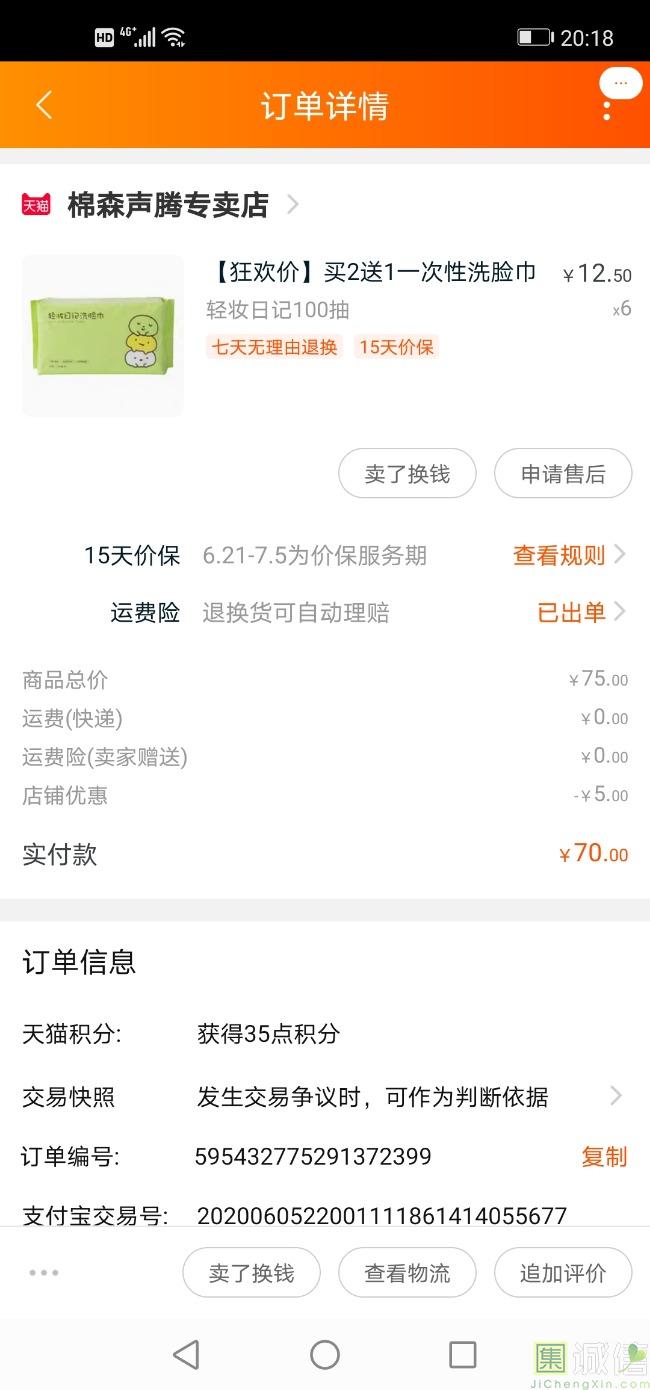Add a follow-up review via 追加评价

click(563, 1273)
